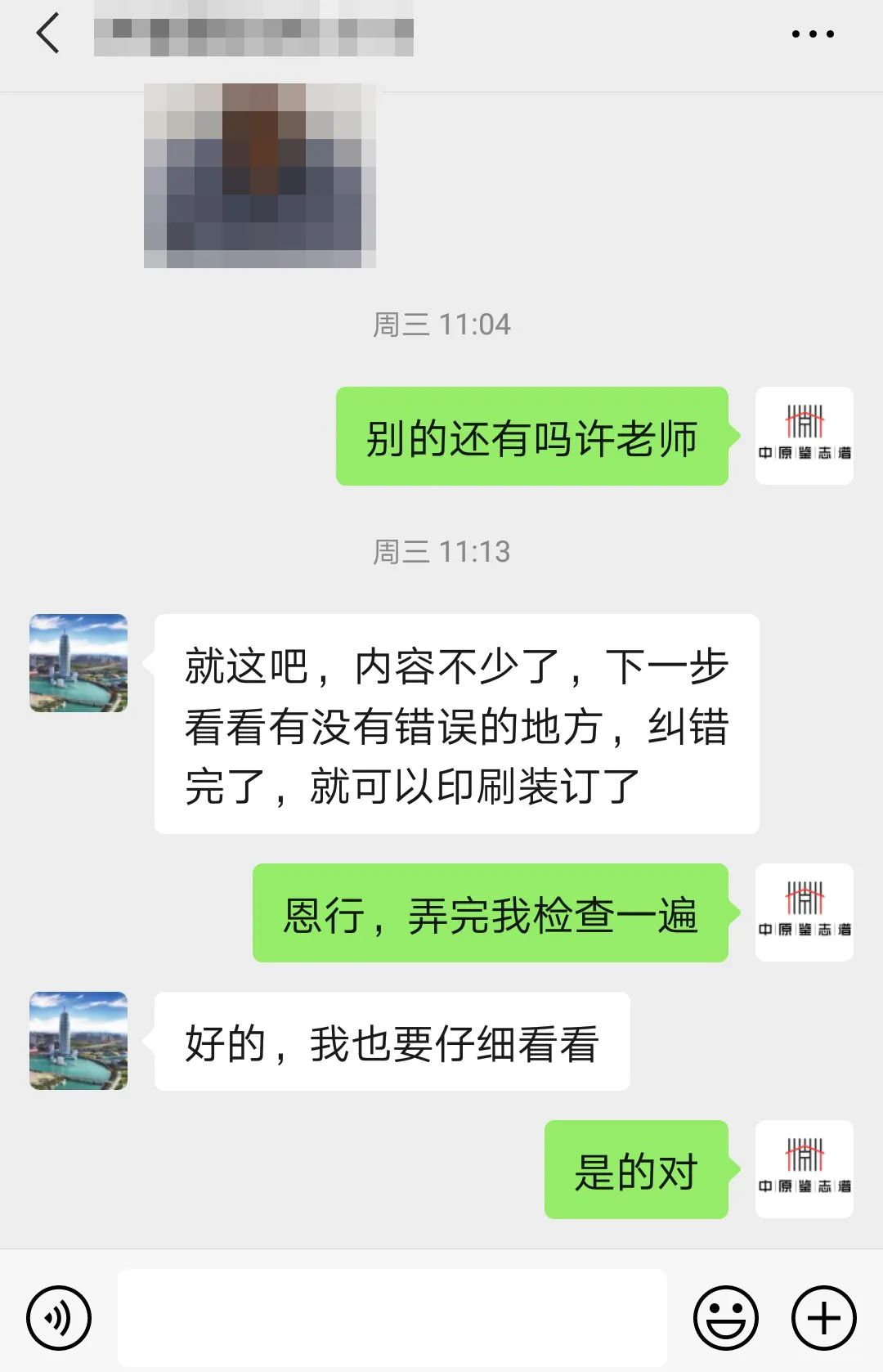The height and width of the screenshot is (1372, 883).
Task: Open the blurred photo message
Action: 262,176
